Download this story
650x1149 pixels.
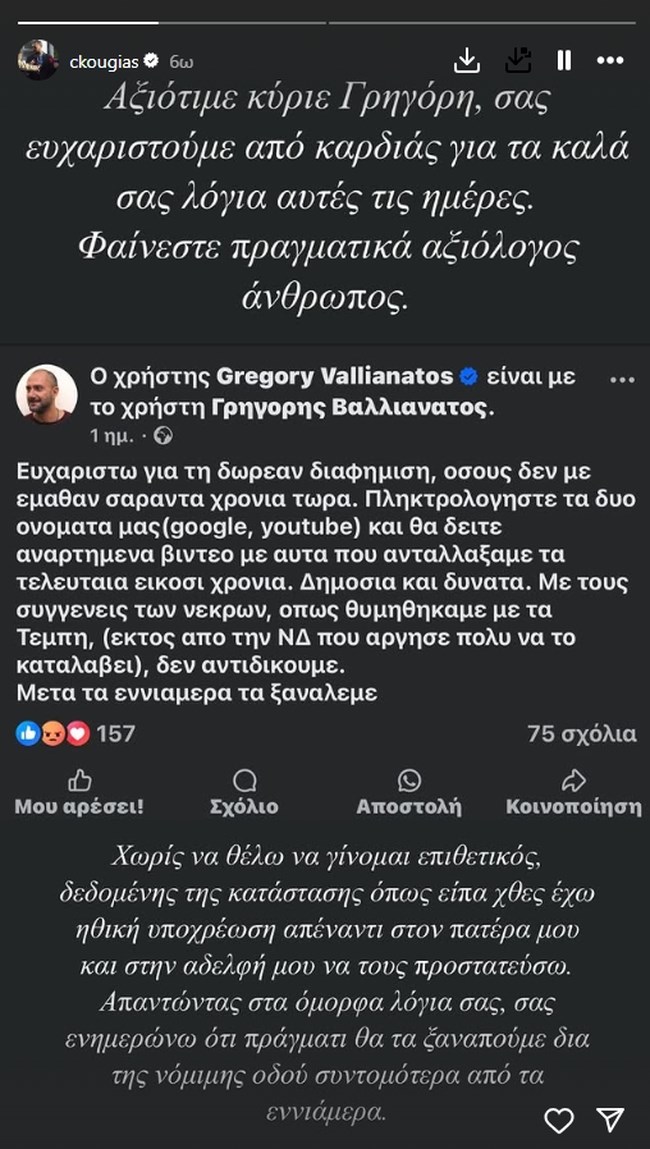(x=467, y=61)
